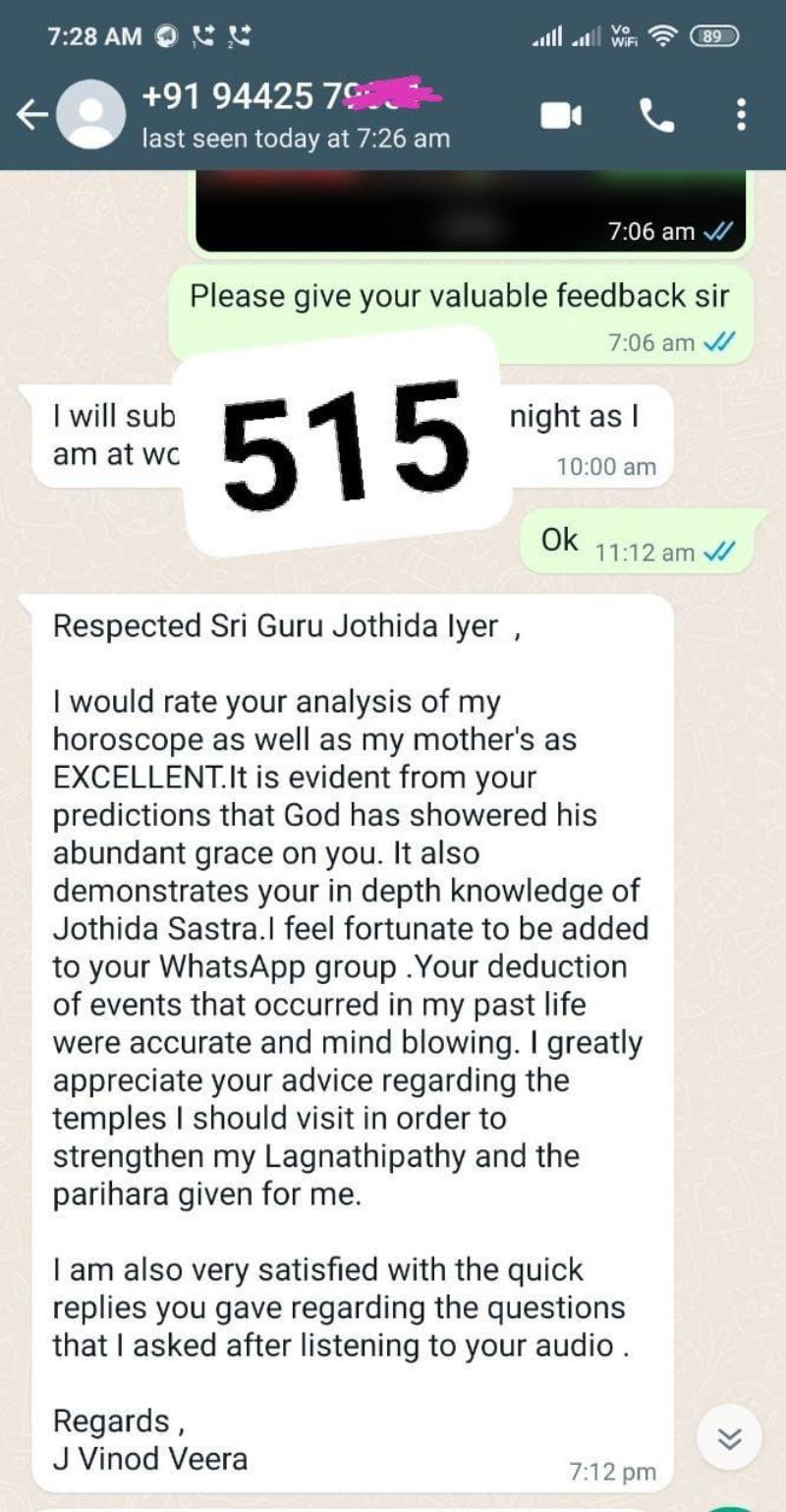
Task: Open the overflow menu
Action: click(741, 116)
